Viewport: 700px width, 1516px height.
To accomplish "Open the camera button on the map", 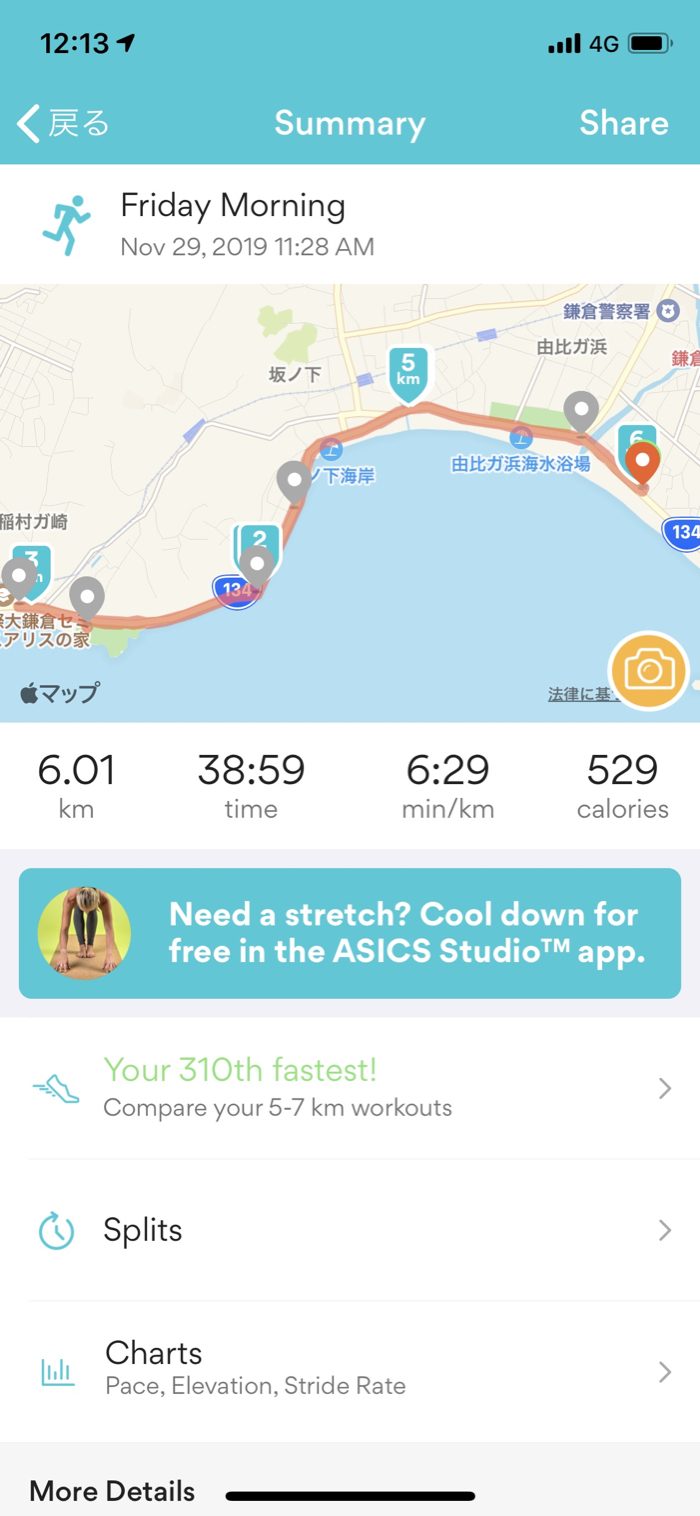I will [x=649, y=670].
